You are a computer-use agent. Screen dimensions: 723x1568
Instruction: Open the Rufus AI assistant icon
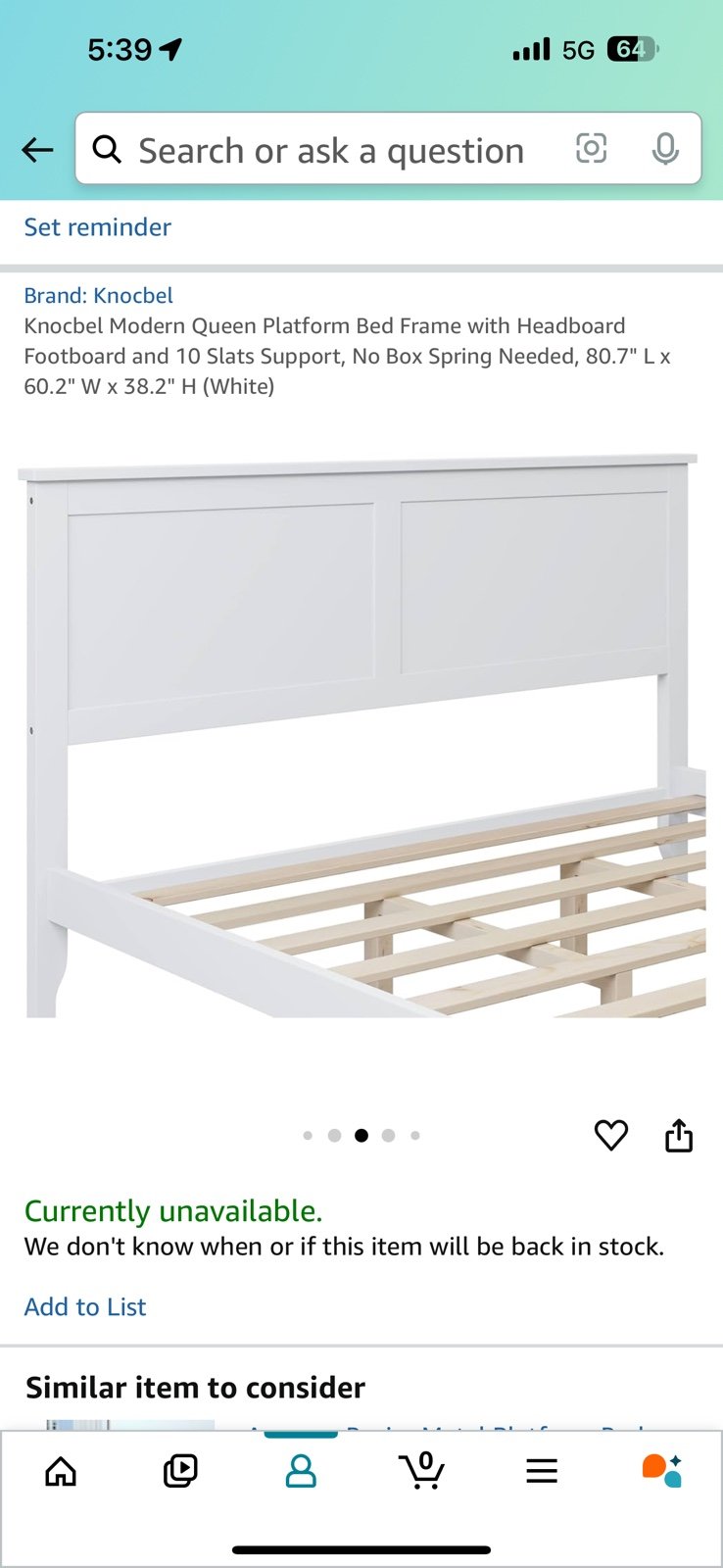[662, 1471]
